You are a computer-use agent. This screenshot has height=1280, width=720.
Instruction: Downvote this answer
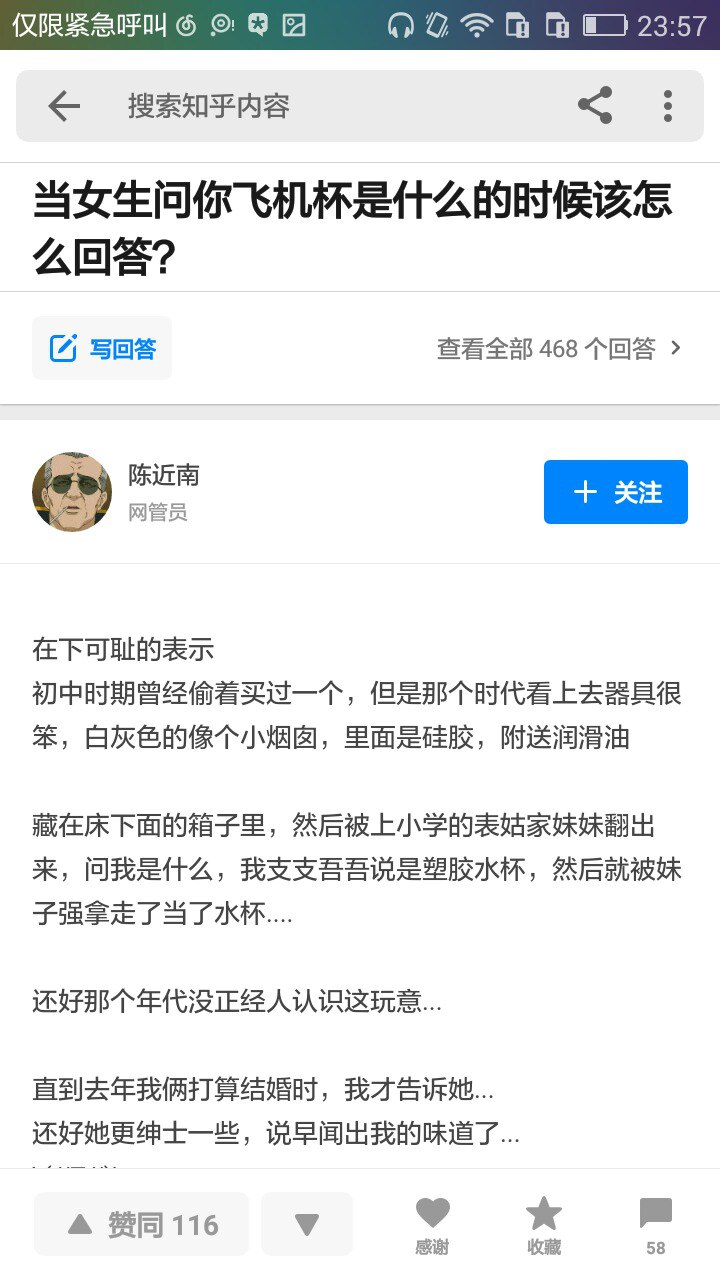point(307,1224)
